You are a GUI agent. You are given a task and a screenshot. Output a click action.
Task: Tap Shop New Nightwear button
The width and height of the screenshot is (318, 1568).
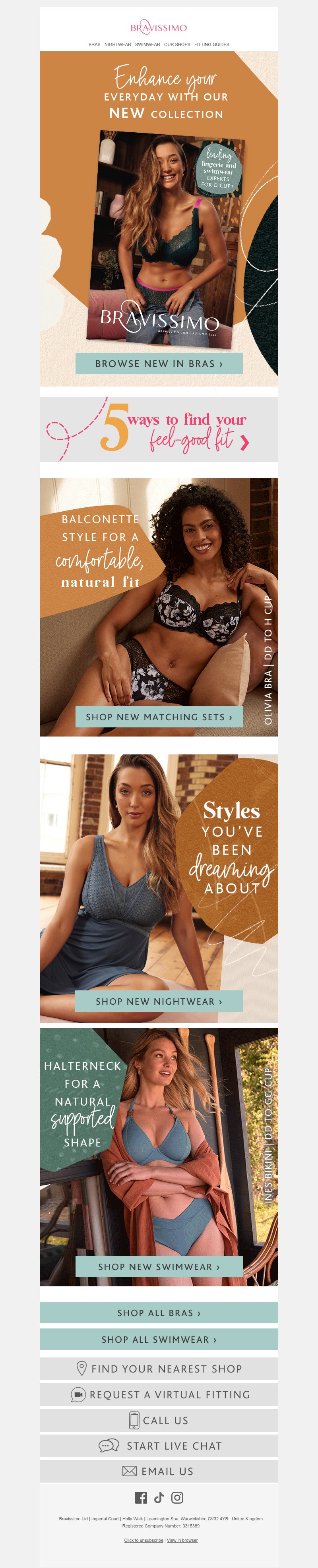tap(159, 1002)
